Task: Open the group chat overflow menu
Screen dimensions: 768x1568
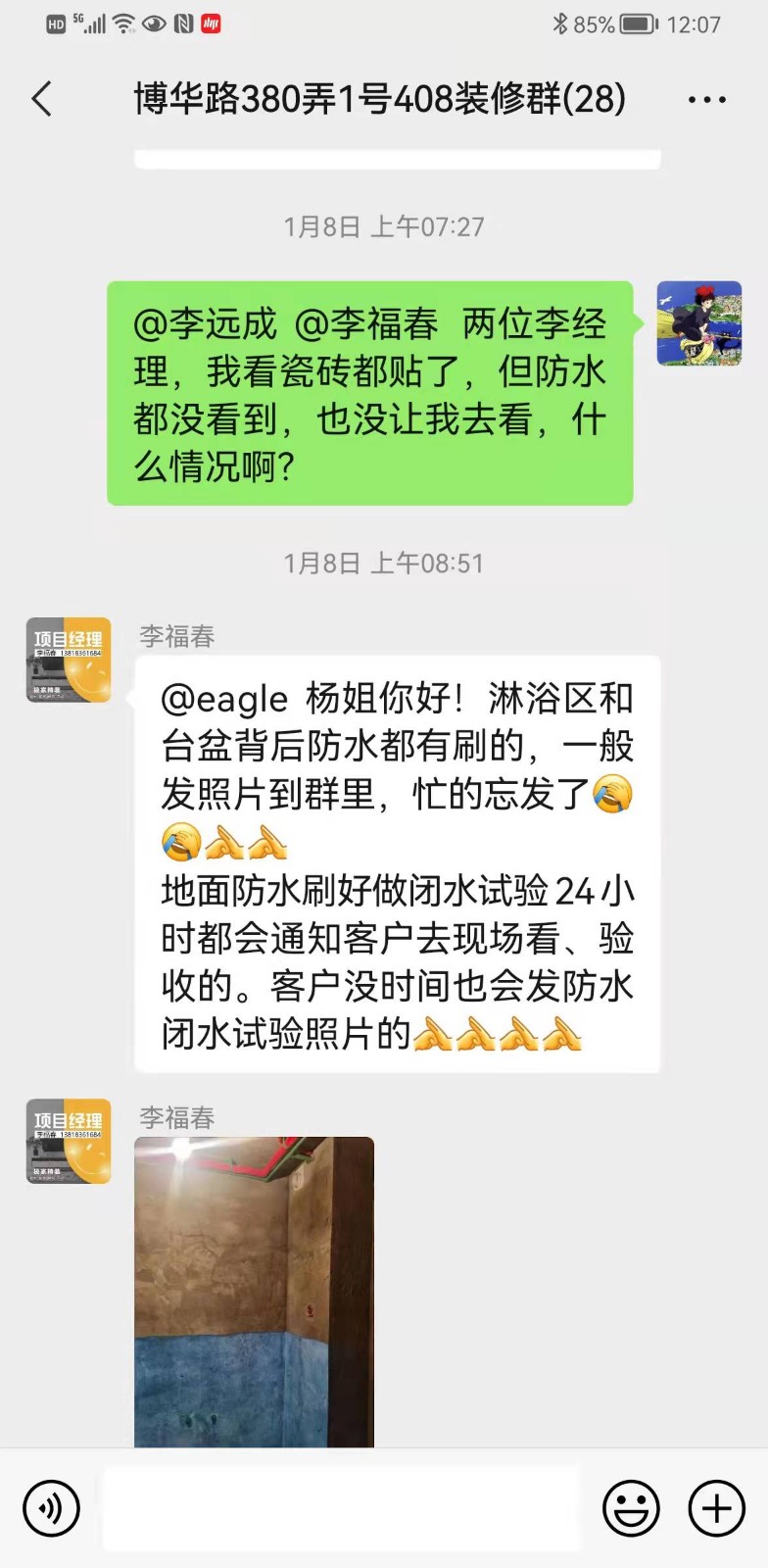Action: 706,100
